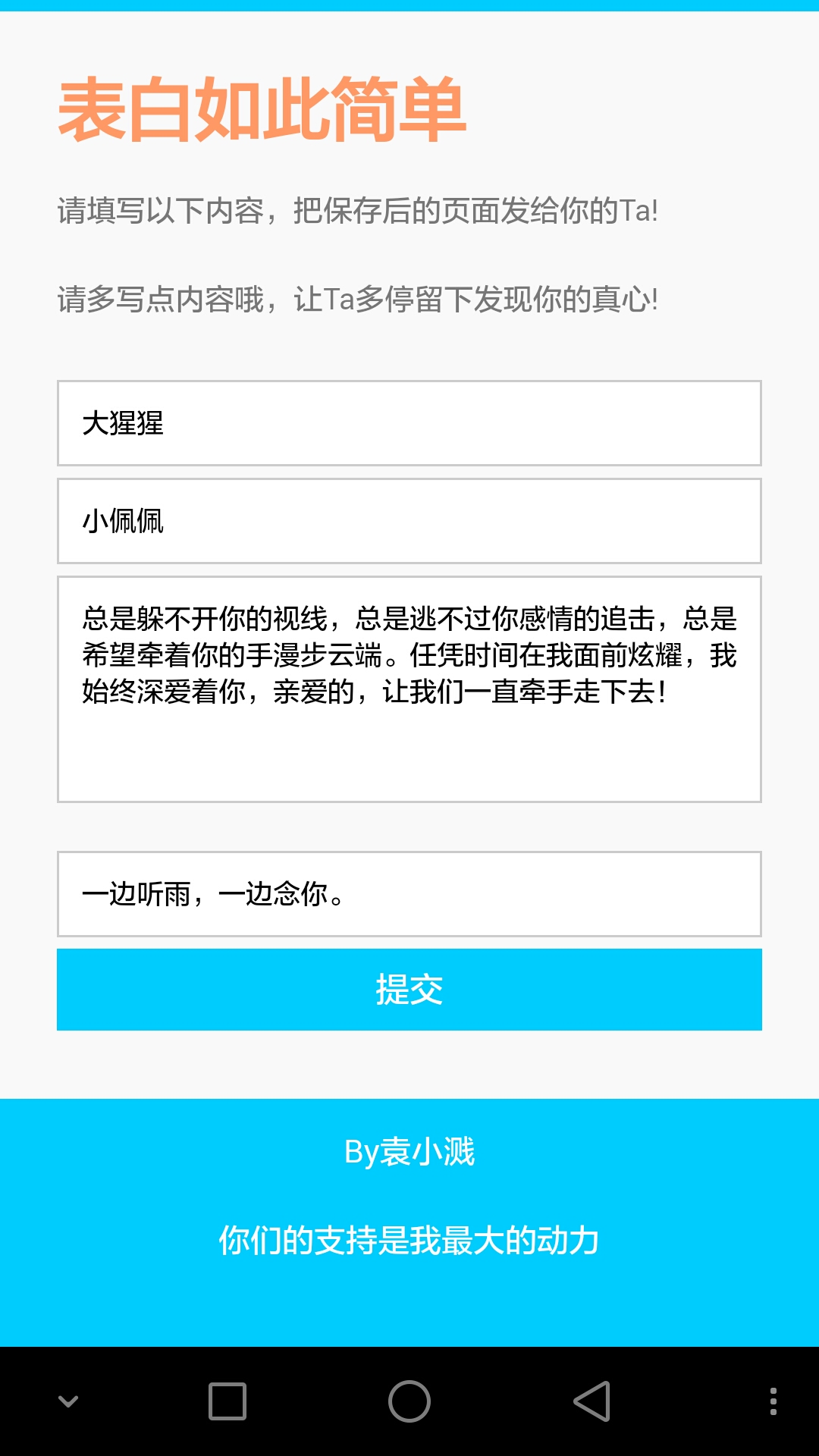The image size is (819, 1456).
Task: Edit the 小佩佩 name field
Action: point(409,521)
